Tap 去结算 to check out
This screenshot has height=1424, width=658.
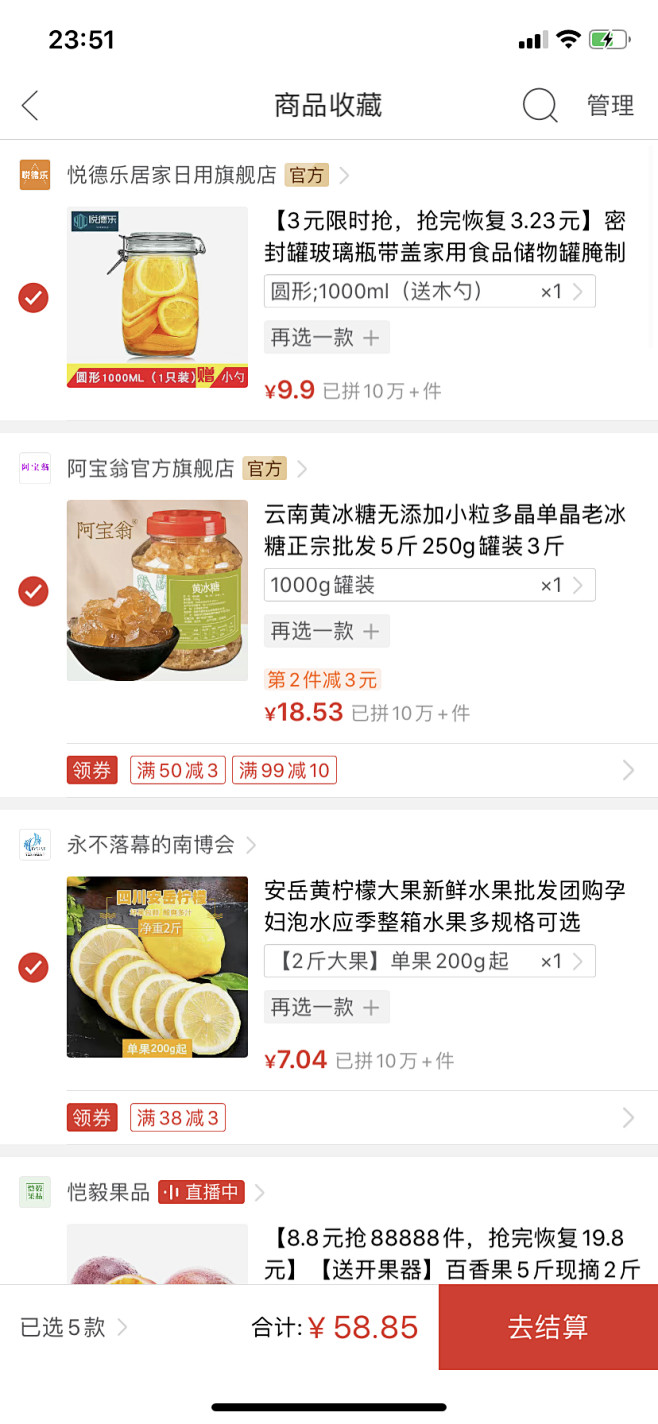coord(548,1327)
